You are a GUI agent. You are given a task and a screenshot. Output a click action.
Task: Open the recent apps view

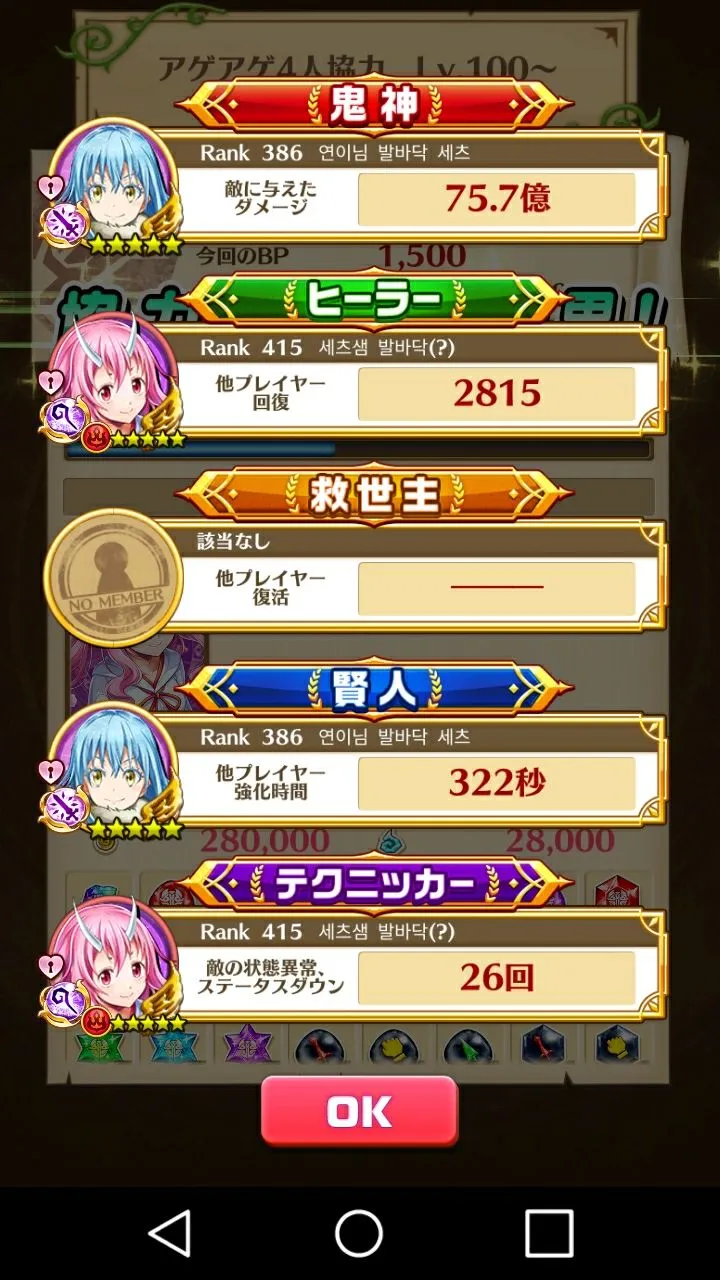coord(549,1233)
